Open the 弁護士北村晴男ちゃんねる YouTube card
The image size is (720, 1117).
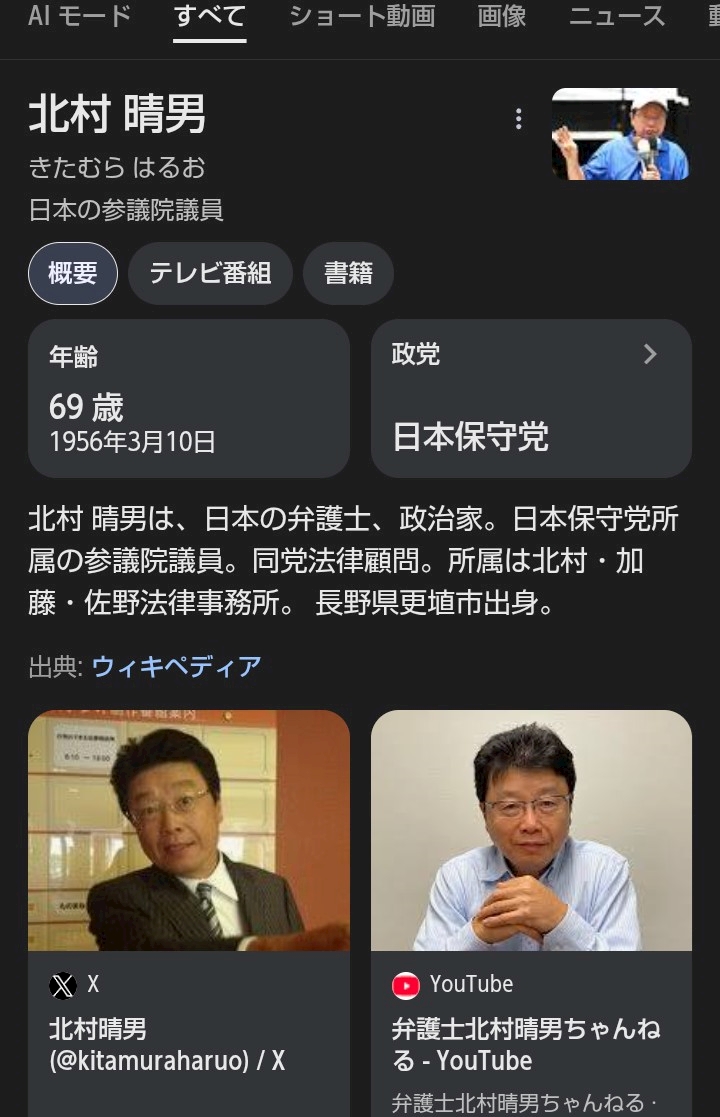tap(531, 900)
